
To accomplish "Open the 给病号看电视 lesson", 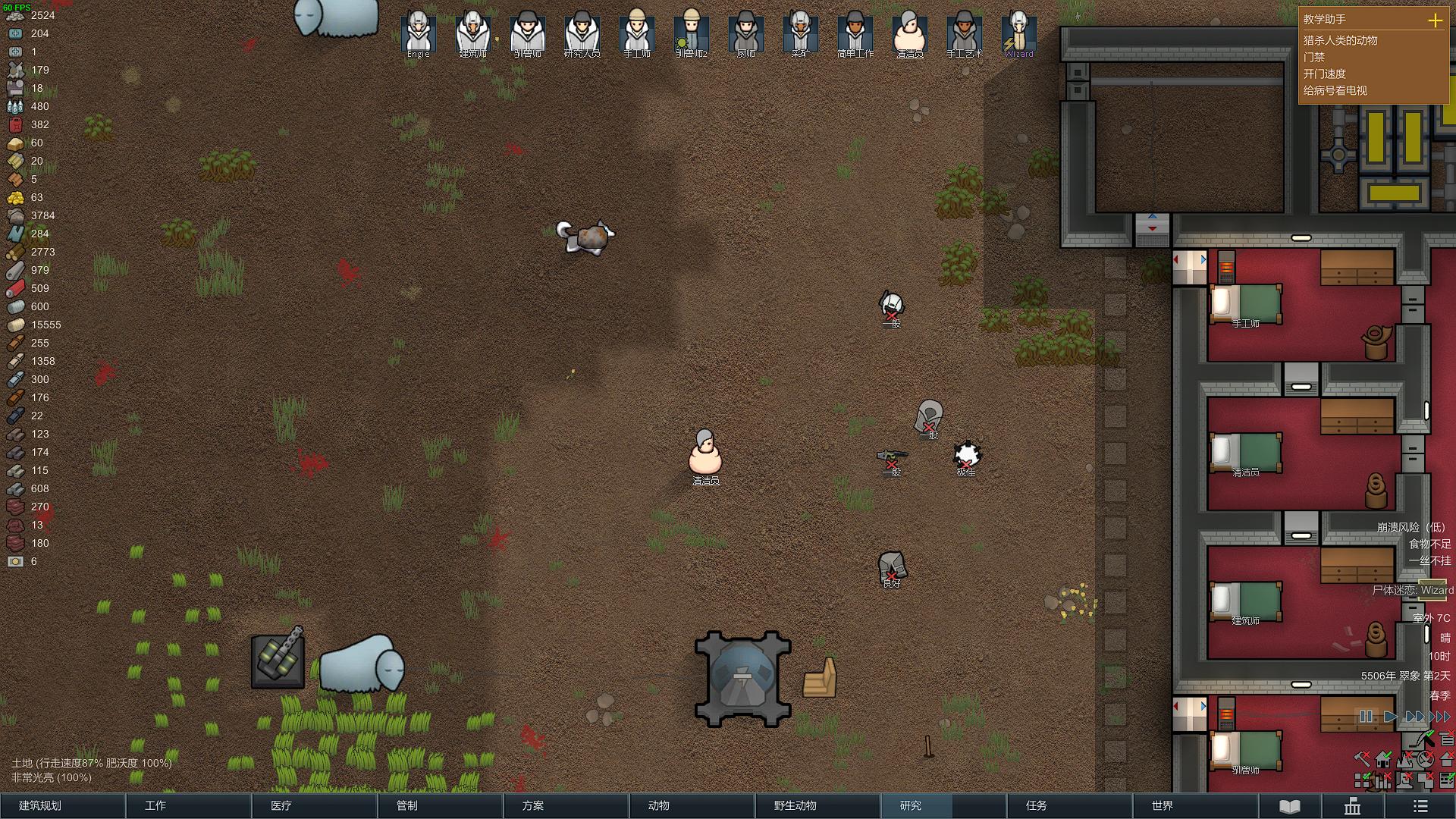I will (1335, 90).
